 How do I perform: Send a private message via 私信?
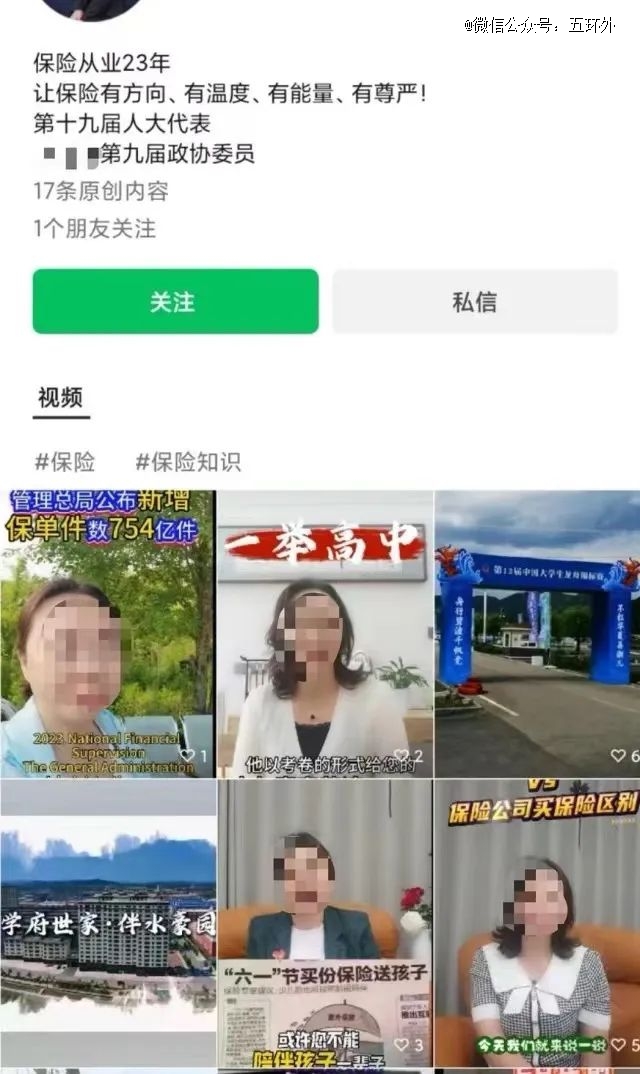coord(475,302)
